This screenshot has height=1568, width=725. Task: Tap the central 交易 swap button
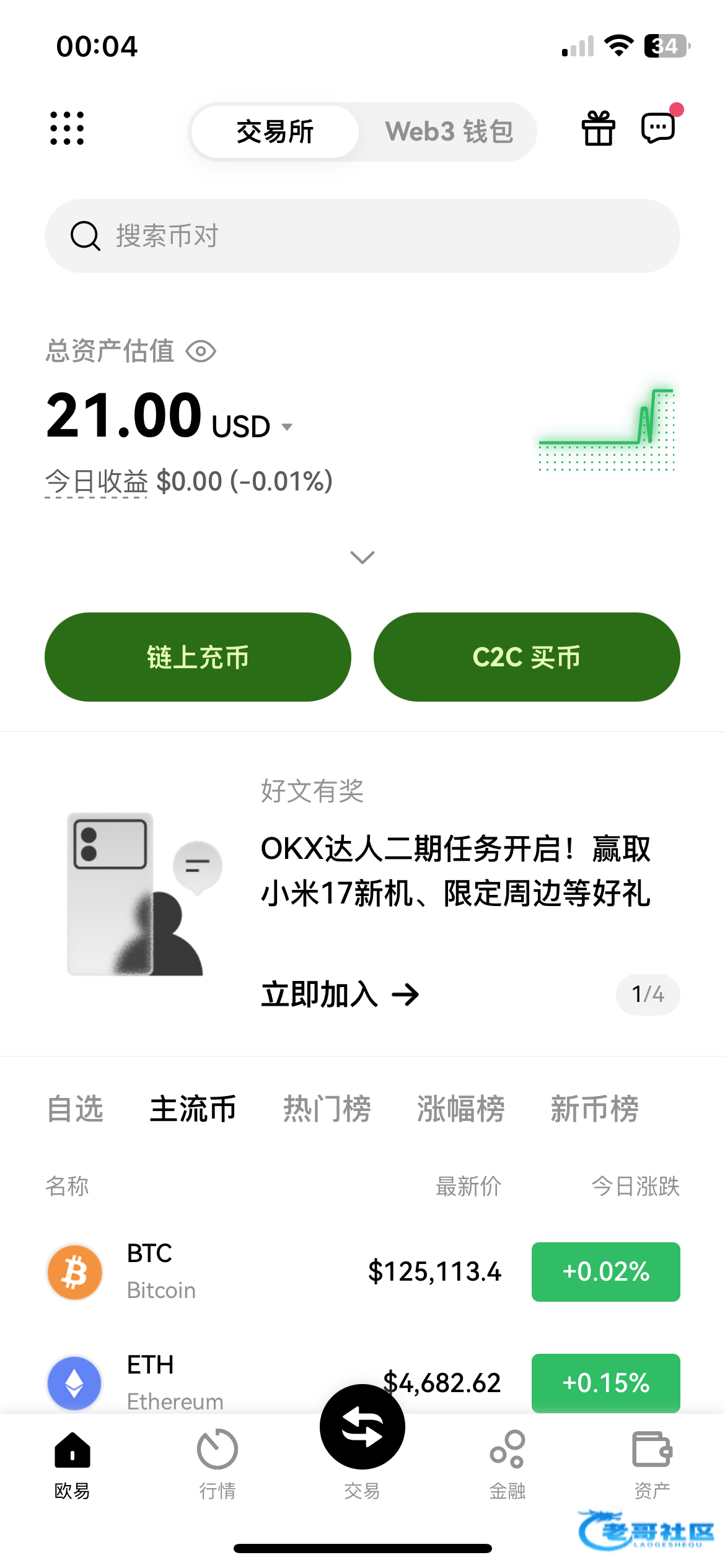click(x=362, y=1427)
